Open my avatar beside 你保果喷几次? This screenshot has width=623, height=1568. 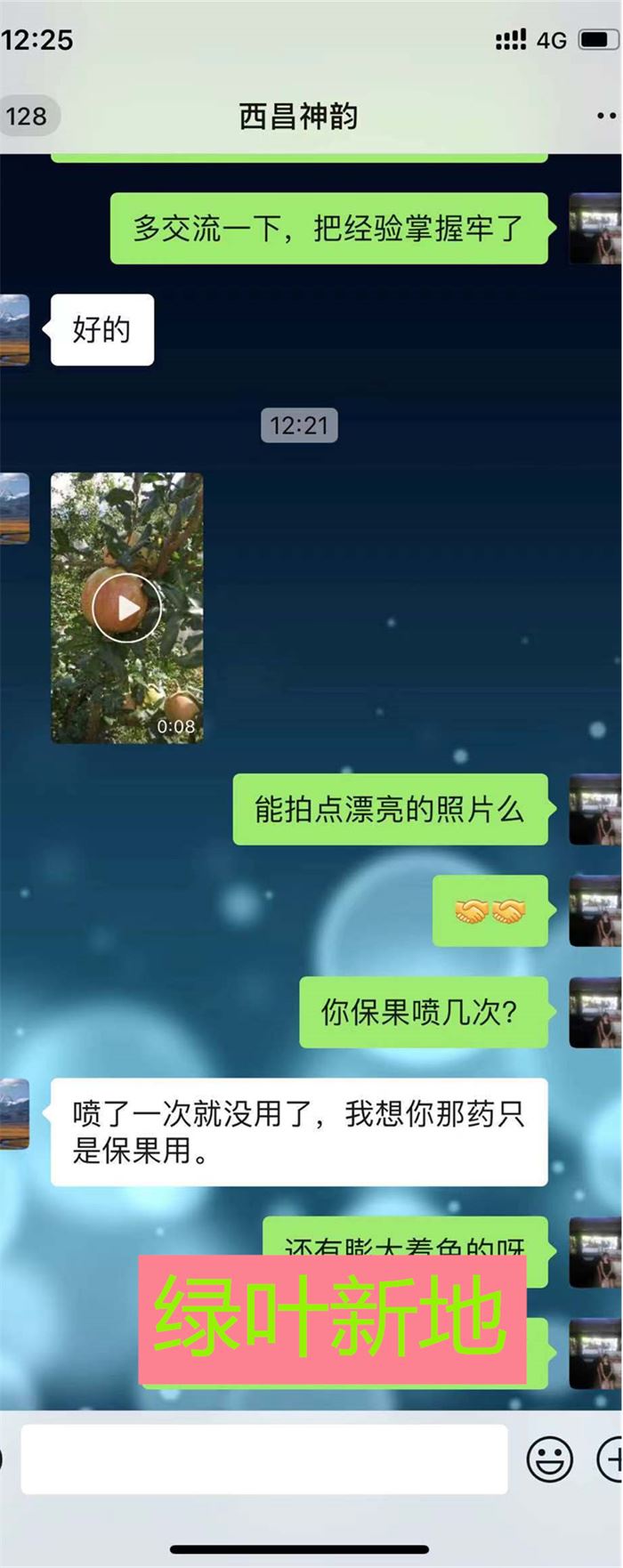click(x=595, y=1012)
